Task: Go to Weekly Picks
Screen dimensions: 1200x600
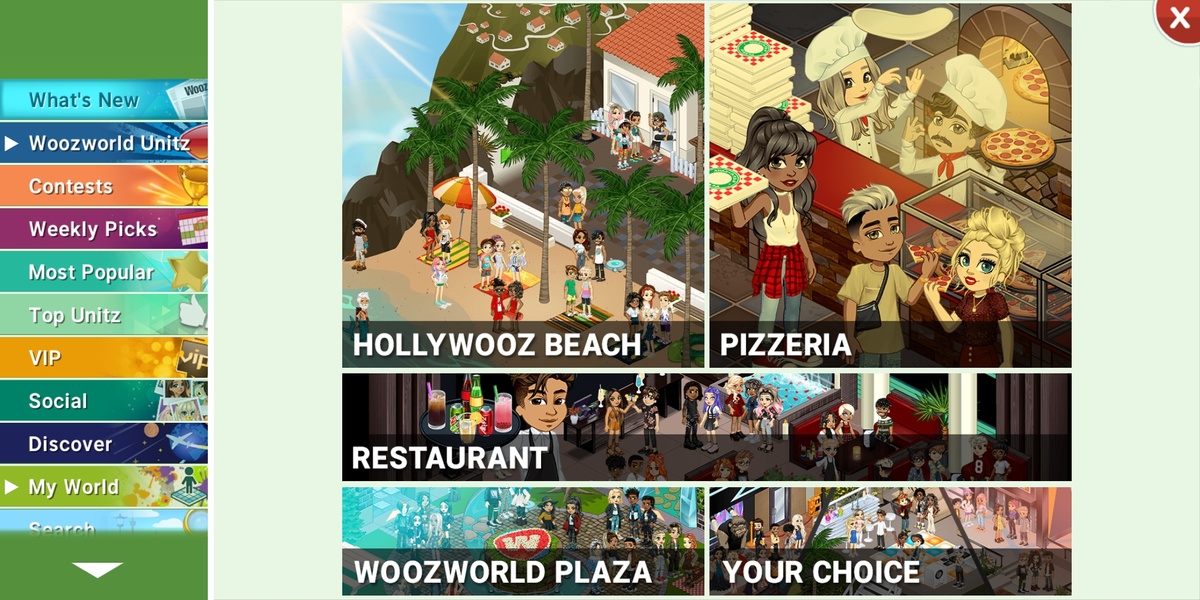Action: coord(104,229)
